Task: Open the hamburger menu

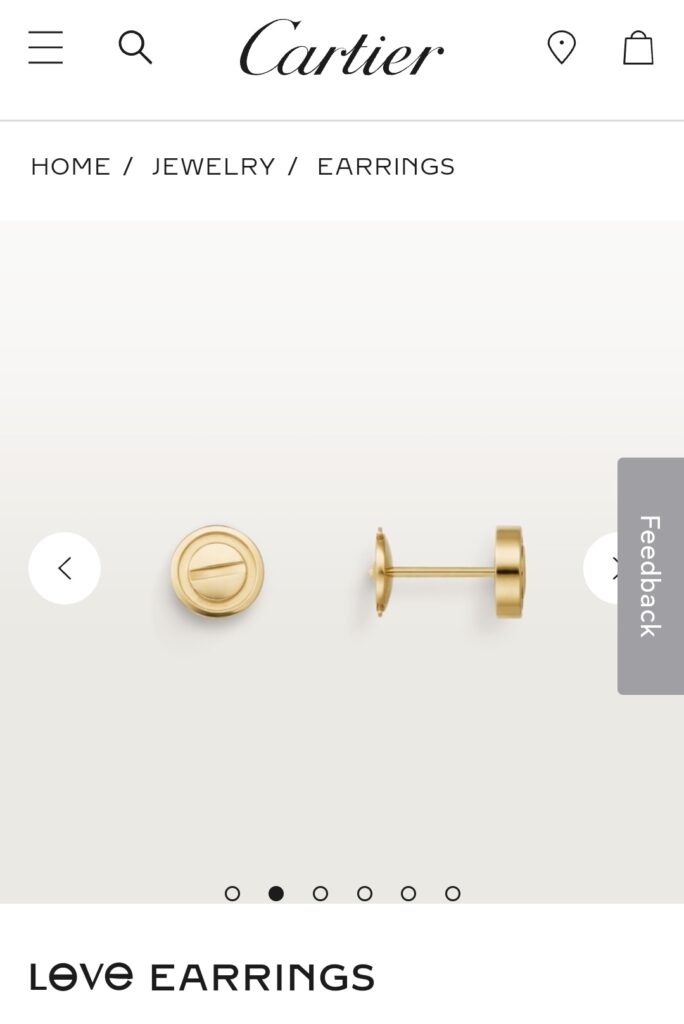Action: click(x=45, y=47)
